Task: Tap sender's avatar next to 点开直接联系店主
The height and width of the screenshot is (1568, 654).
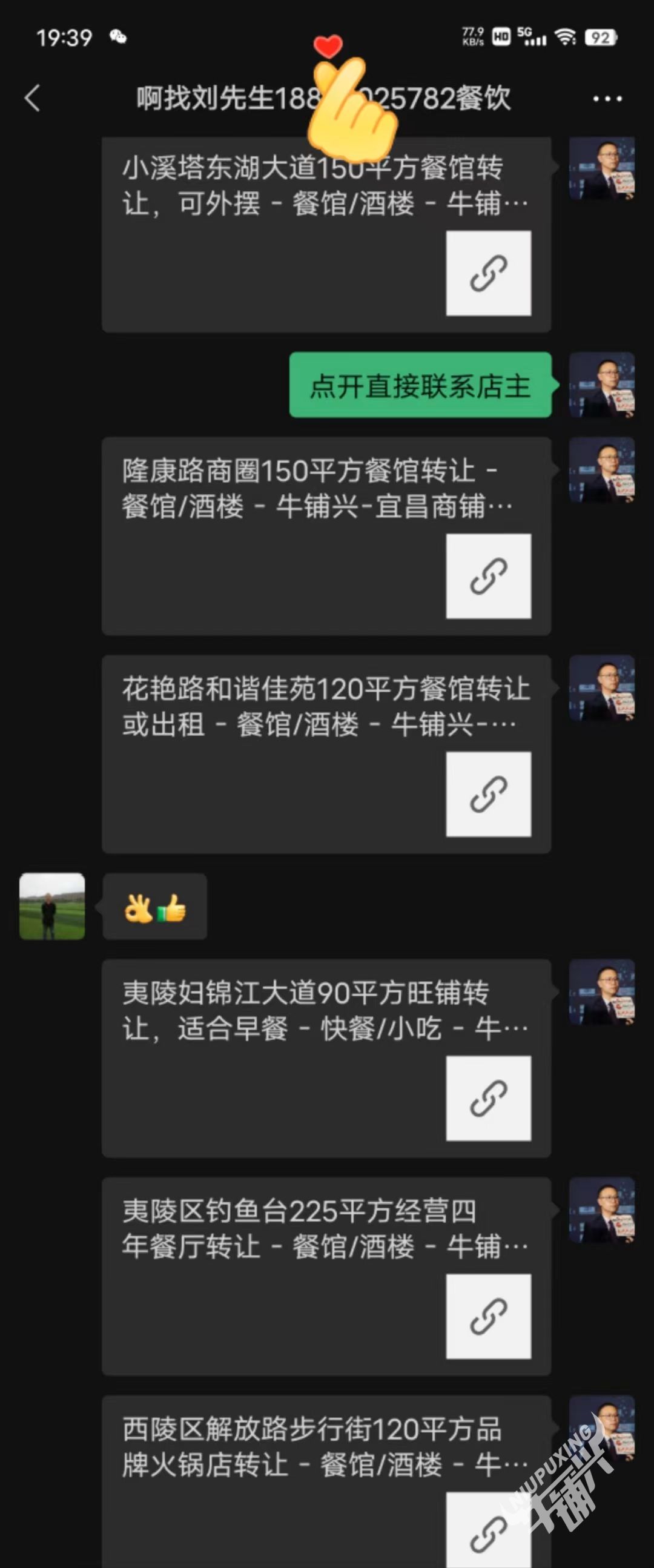Action: 601,385
